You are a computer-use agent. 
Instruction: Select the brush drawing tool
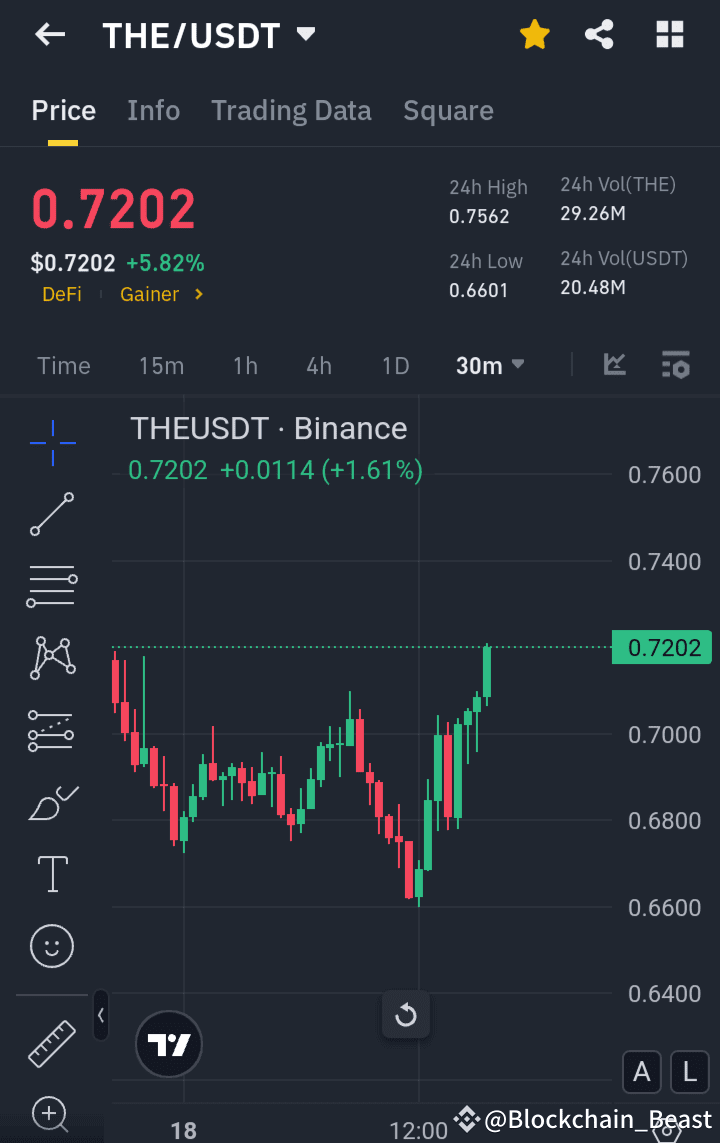tap(52, 802)
